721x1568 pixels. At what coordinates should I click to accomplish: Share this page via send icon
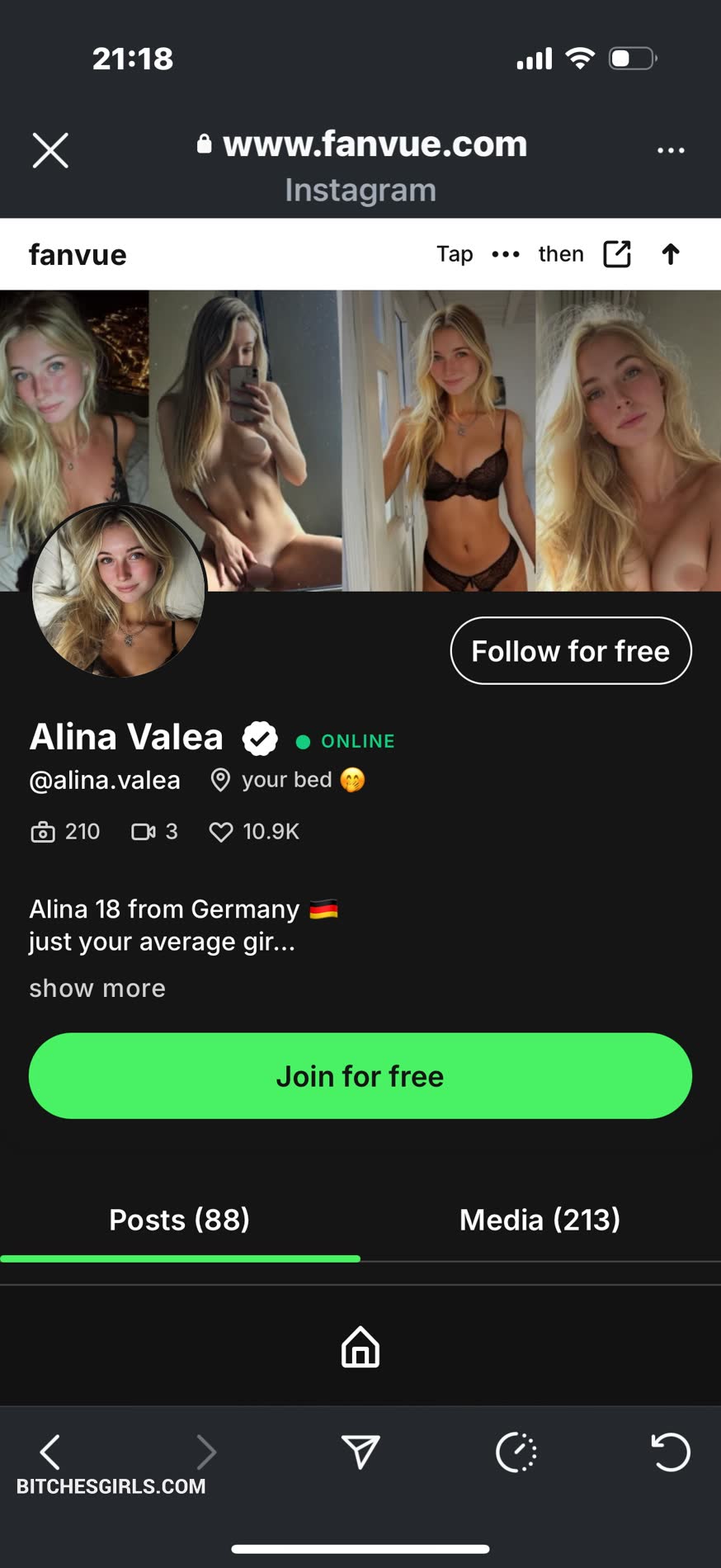360,1452
